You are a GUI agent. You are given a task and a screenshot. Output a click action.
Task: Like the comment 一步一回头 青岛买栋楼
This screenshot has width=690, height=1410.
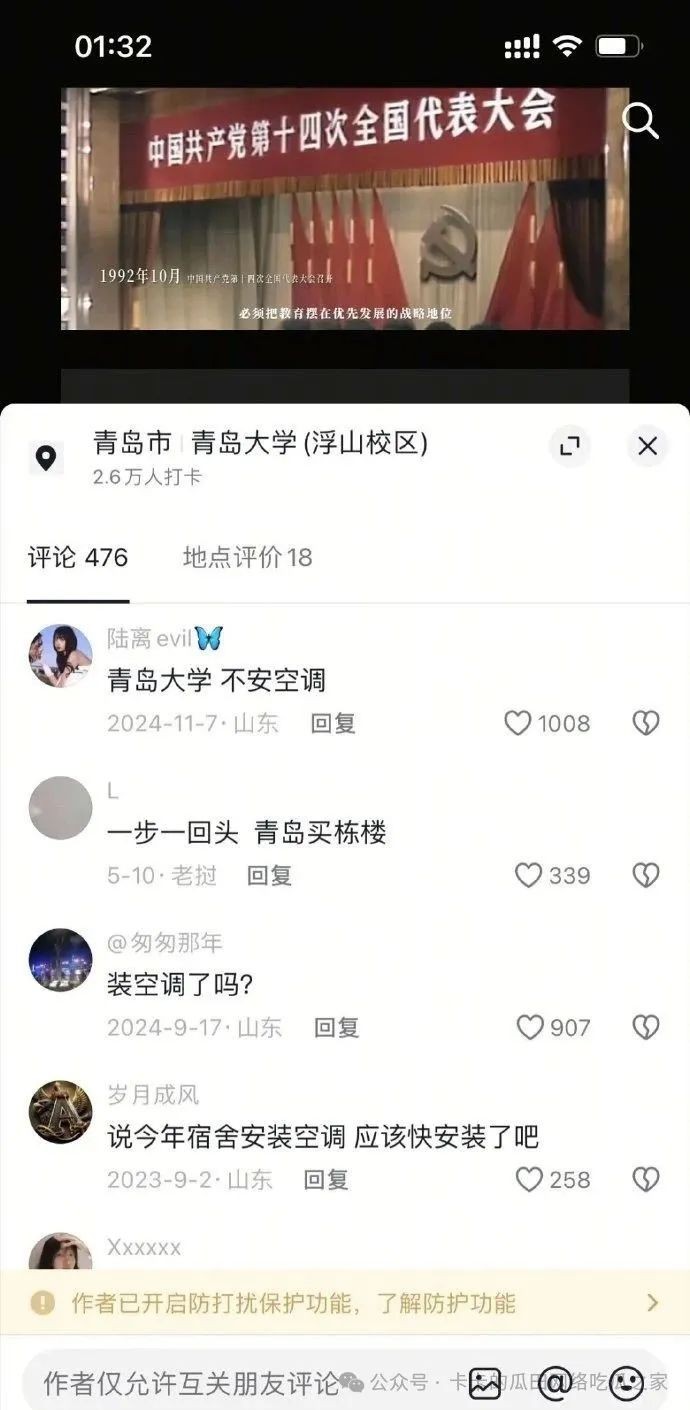[x=528, y=876]
